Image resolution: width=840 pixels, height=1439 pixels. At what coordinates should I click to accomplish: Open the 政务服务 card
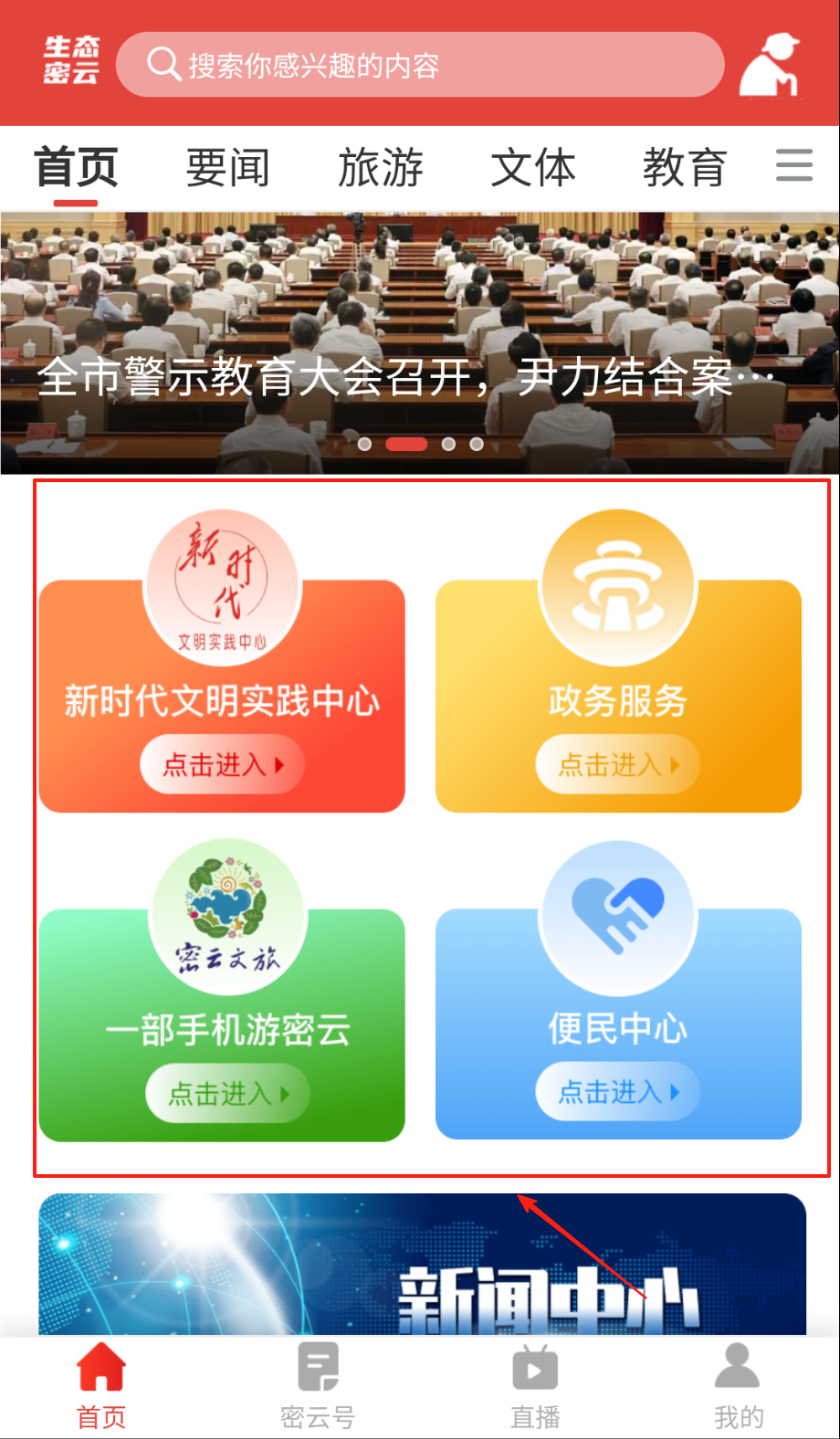coord(618,696)
